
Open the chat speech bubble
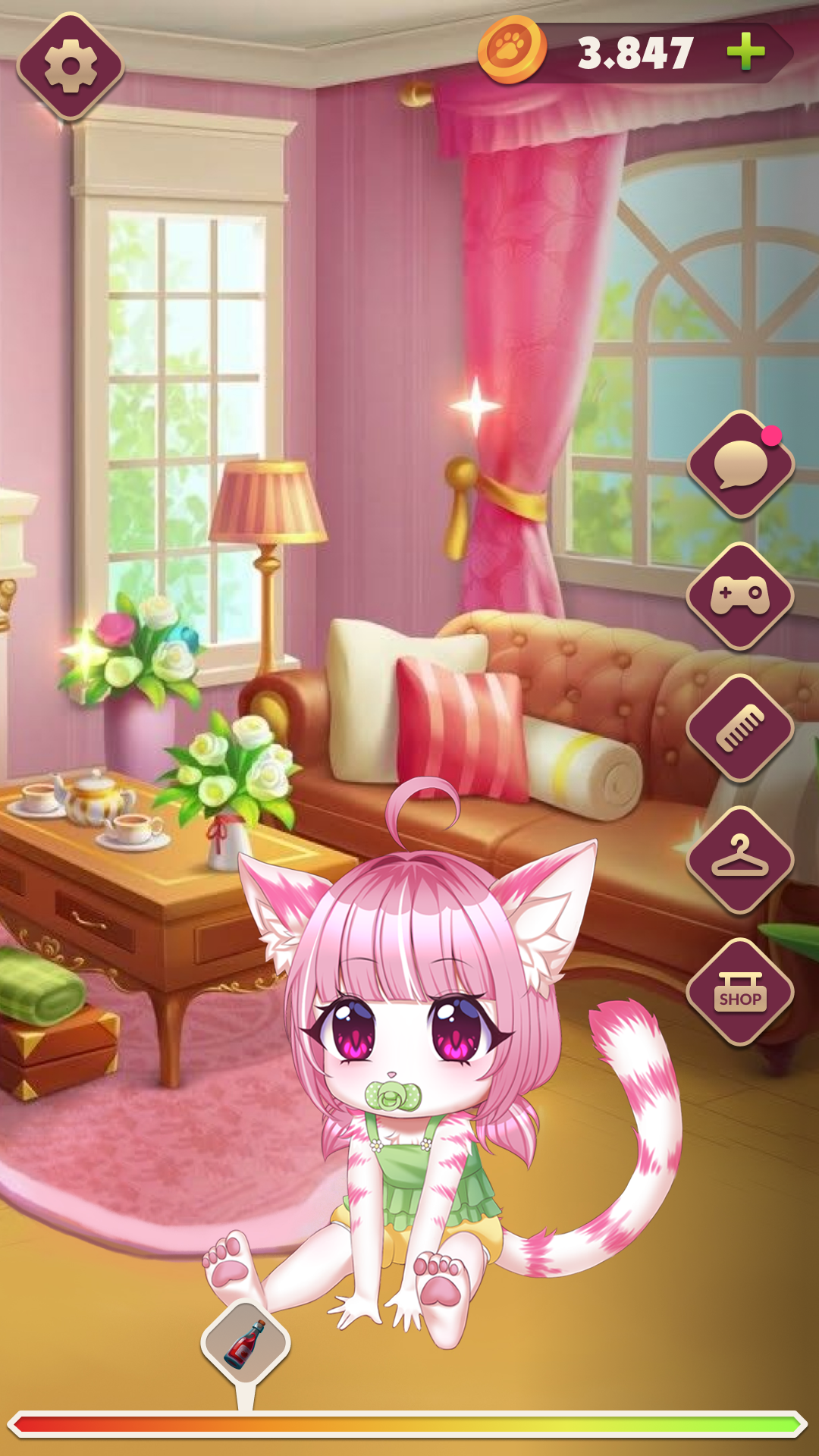[x=741, y=465]
